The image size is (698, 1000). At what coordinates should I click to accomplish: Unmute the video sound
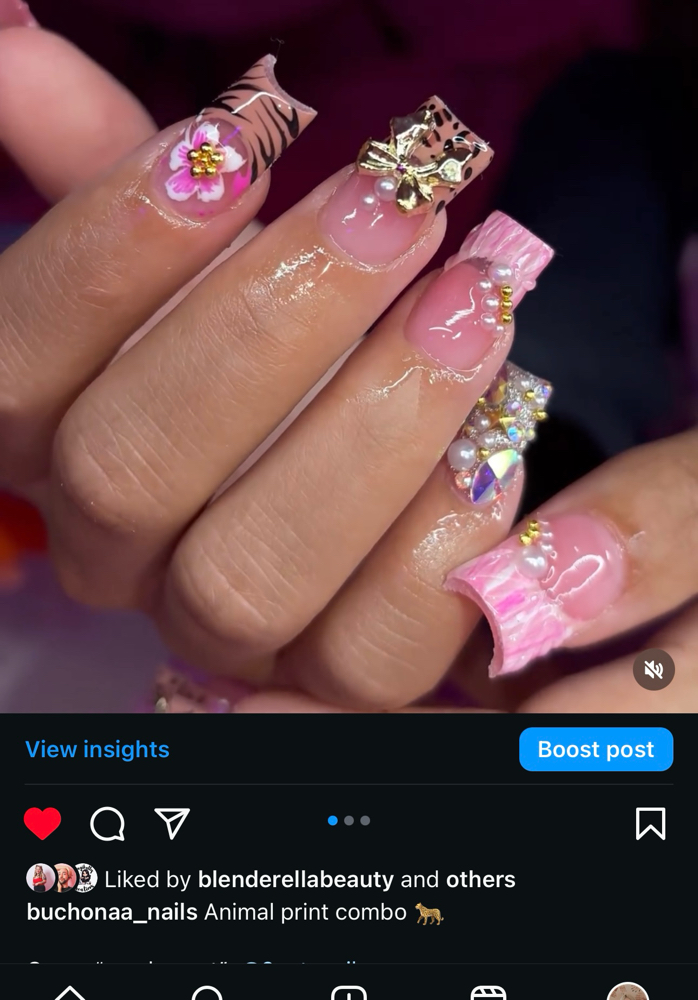coord(654,669)
